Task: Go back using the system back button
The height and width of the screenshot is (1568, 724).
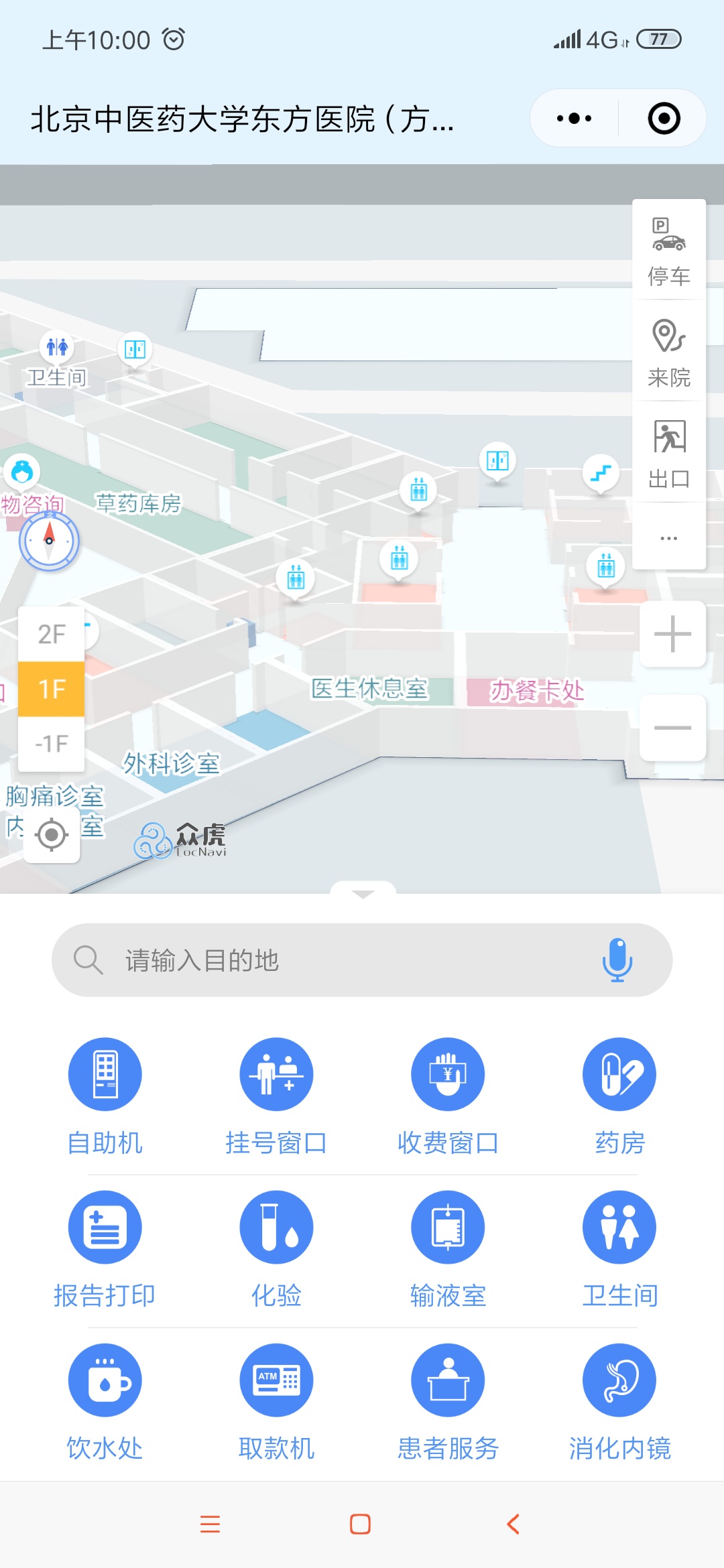Action: [514, 1524]
